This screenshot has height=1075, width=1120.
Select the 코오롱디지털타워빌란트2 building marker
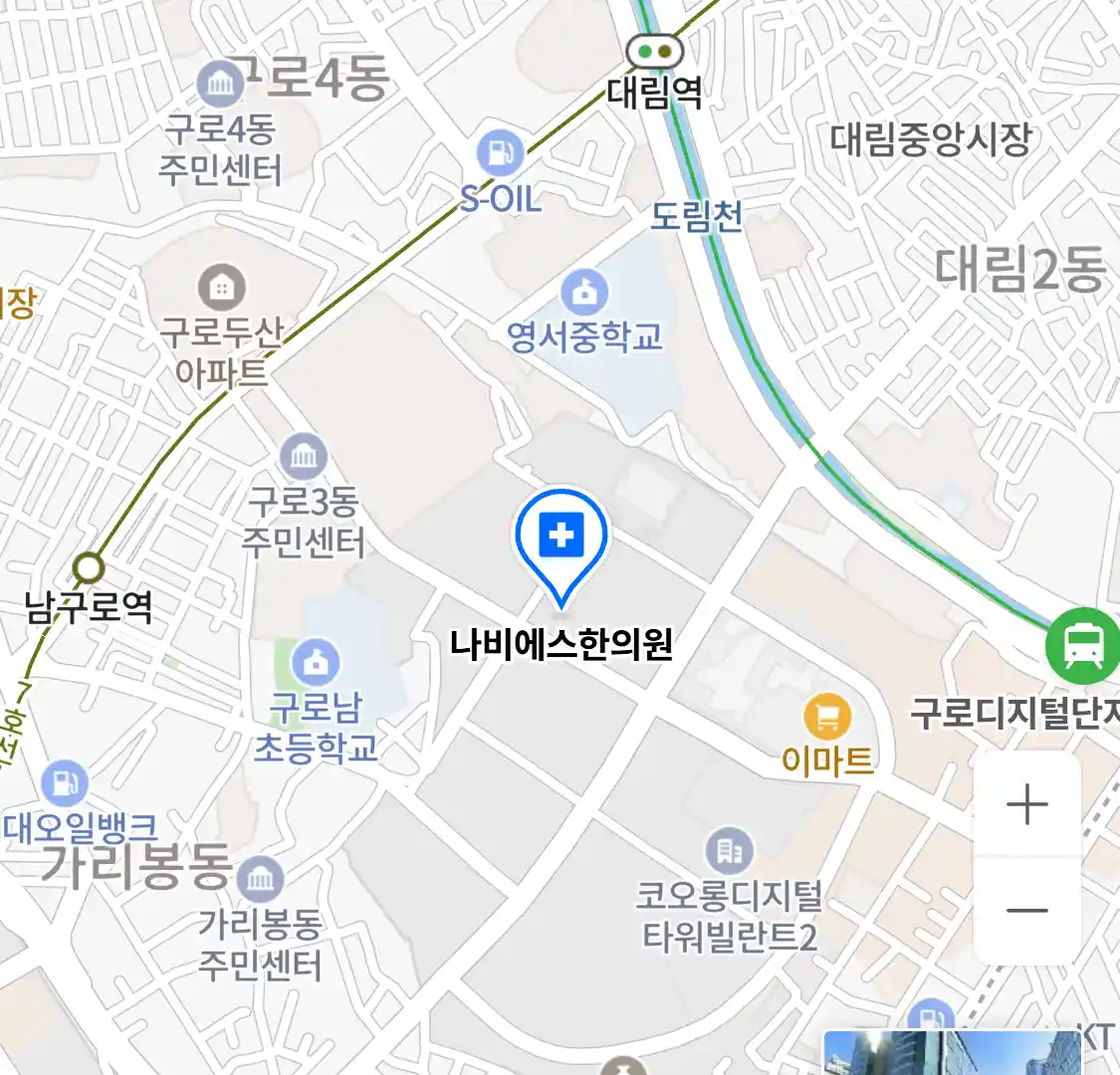tap(730, 851)
